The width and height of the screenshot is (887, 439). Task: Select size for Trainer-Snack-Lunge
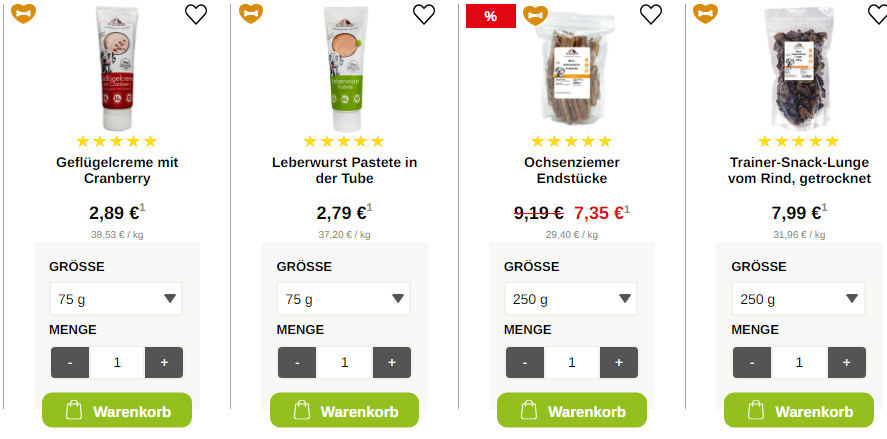pos(798,299)
